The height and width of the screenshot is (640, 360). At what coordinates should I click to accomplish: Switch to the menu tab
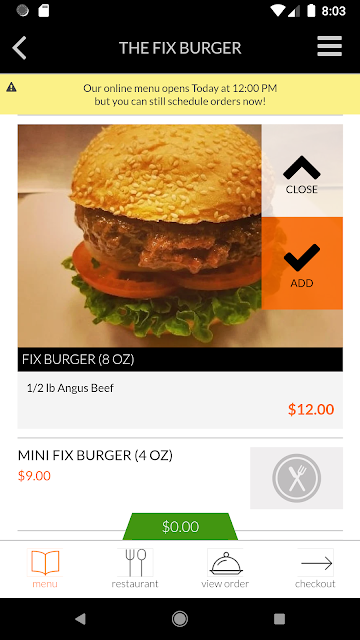45,569
